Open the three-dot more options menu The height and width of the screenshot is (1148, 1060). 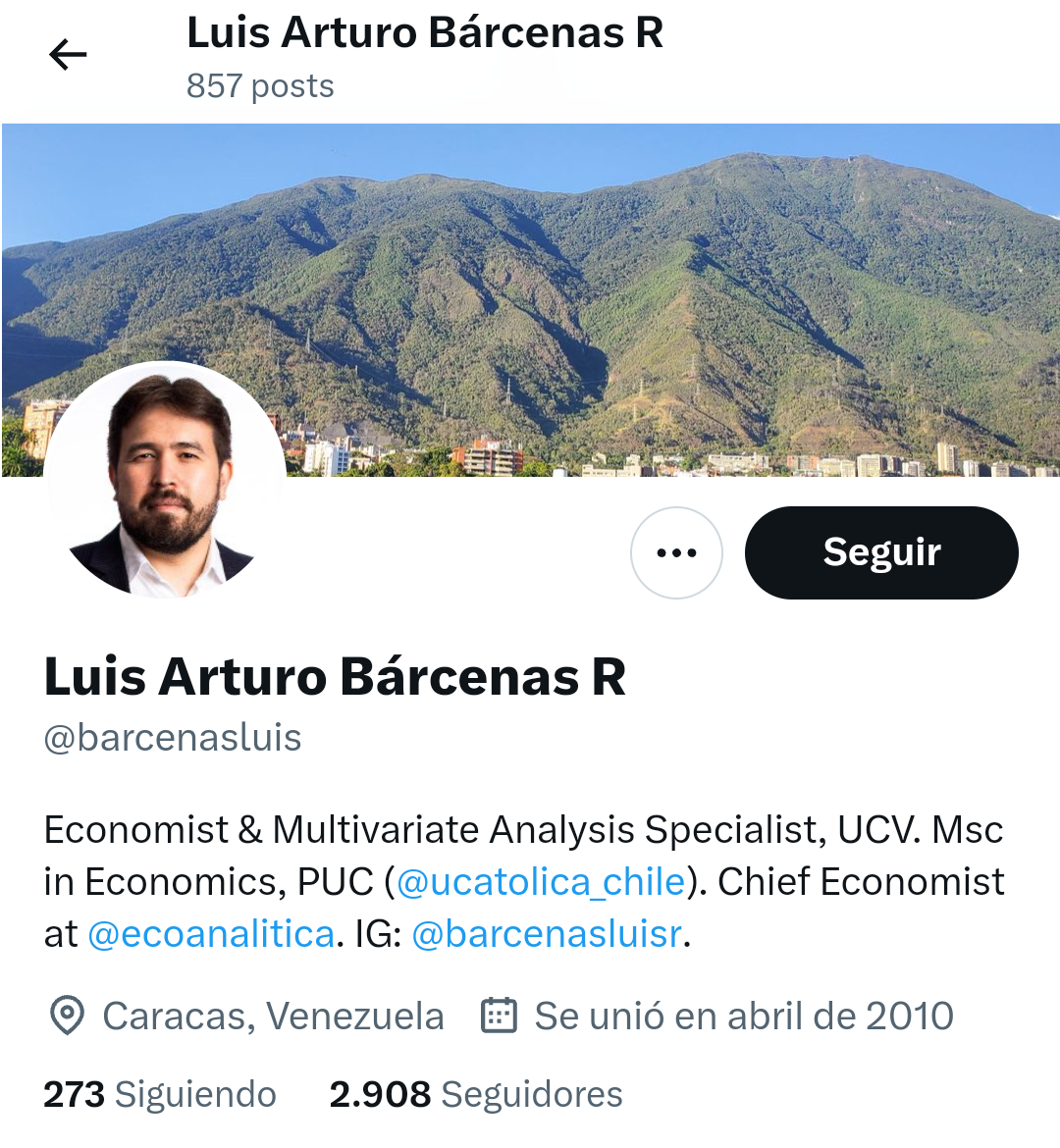point(676,552)
